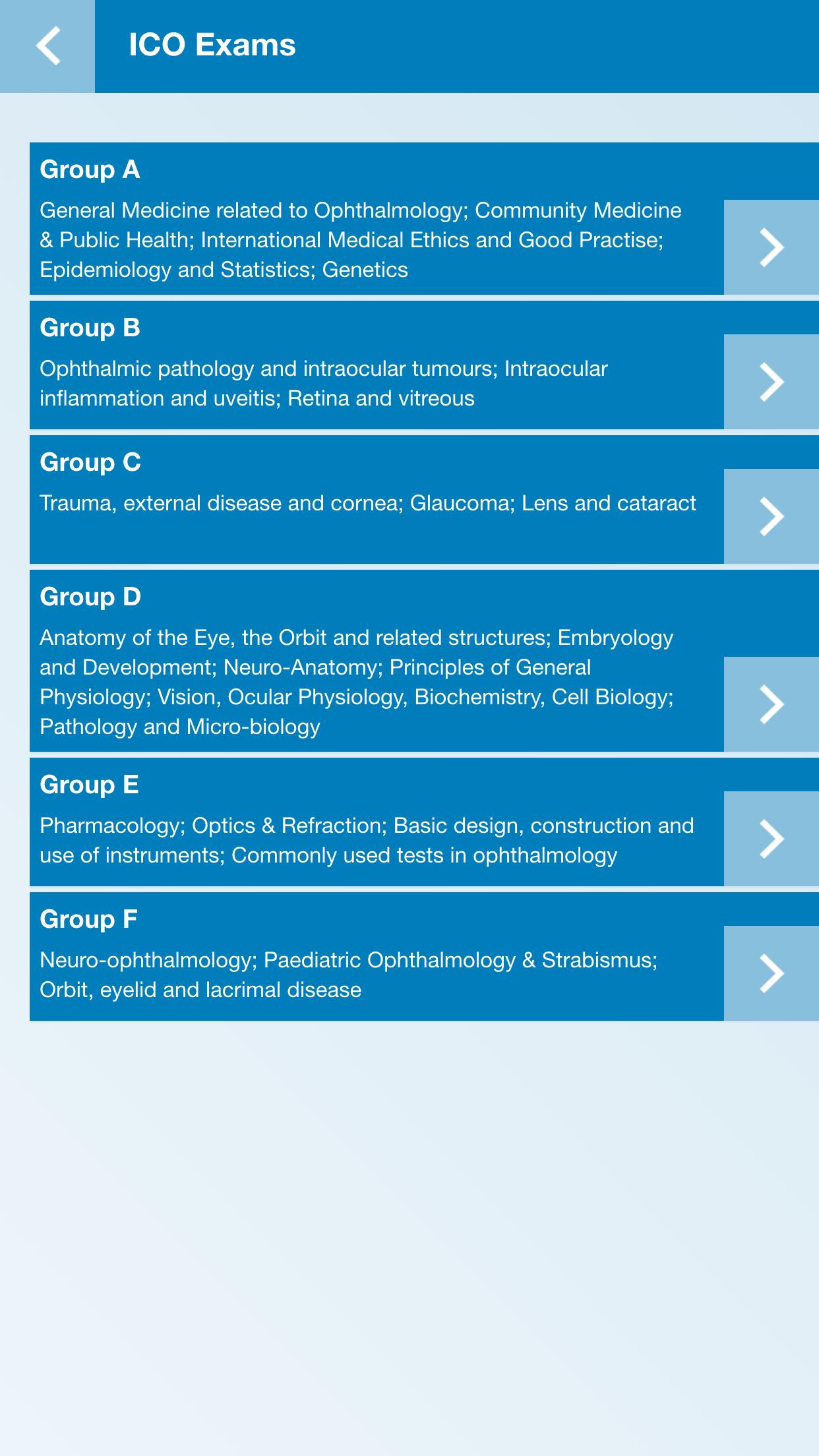Screen dimensions: 819x1456
Task: Choose Group E pharmacology and optics
Action: pos(770,839)
